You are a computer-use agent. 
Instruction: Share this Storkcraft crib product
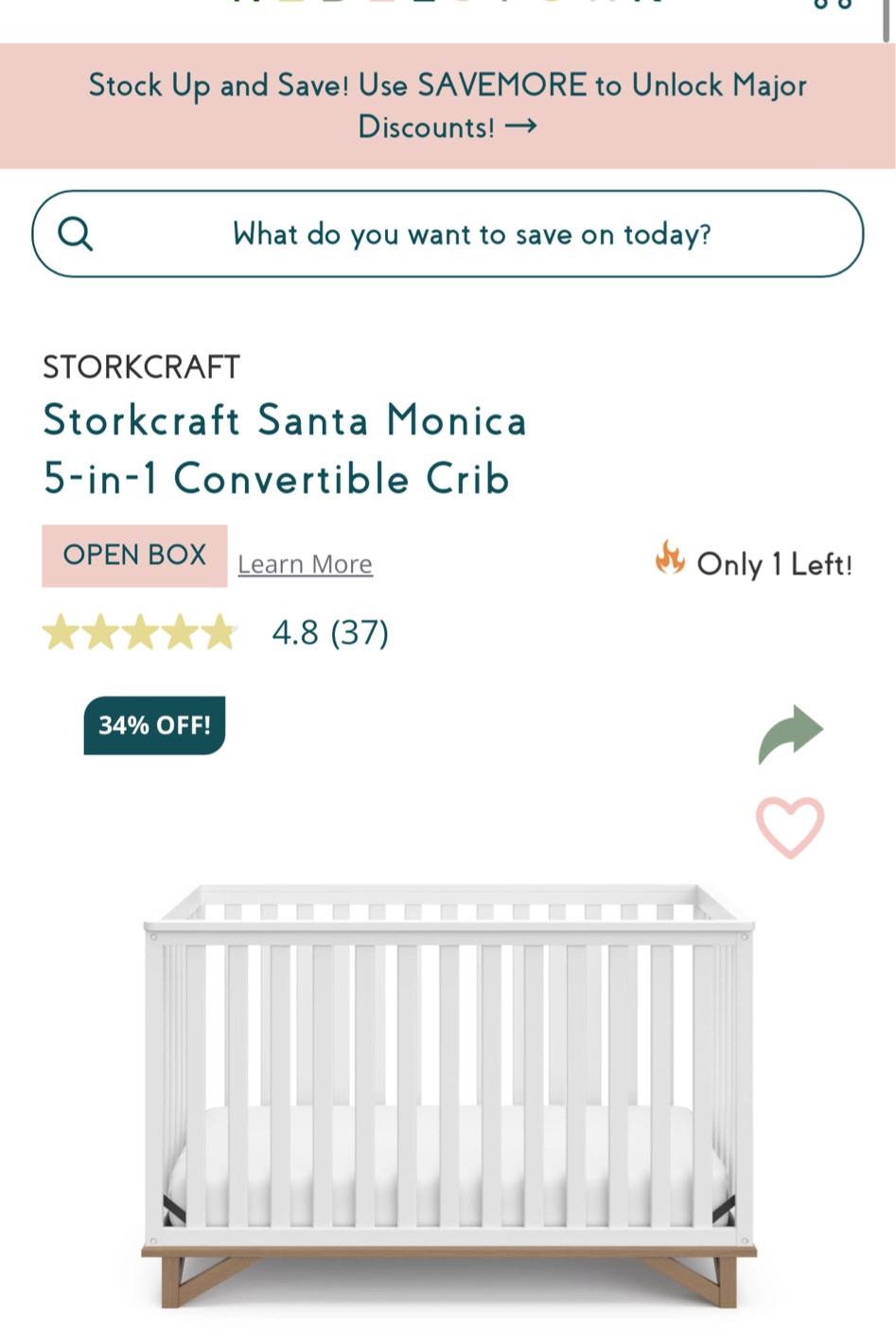[x=790, y=734]
